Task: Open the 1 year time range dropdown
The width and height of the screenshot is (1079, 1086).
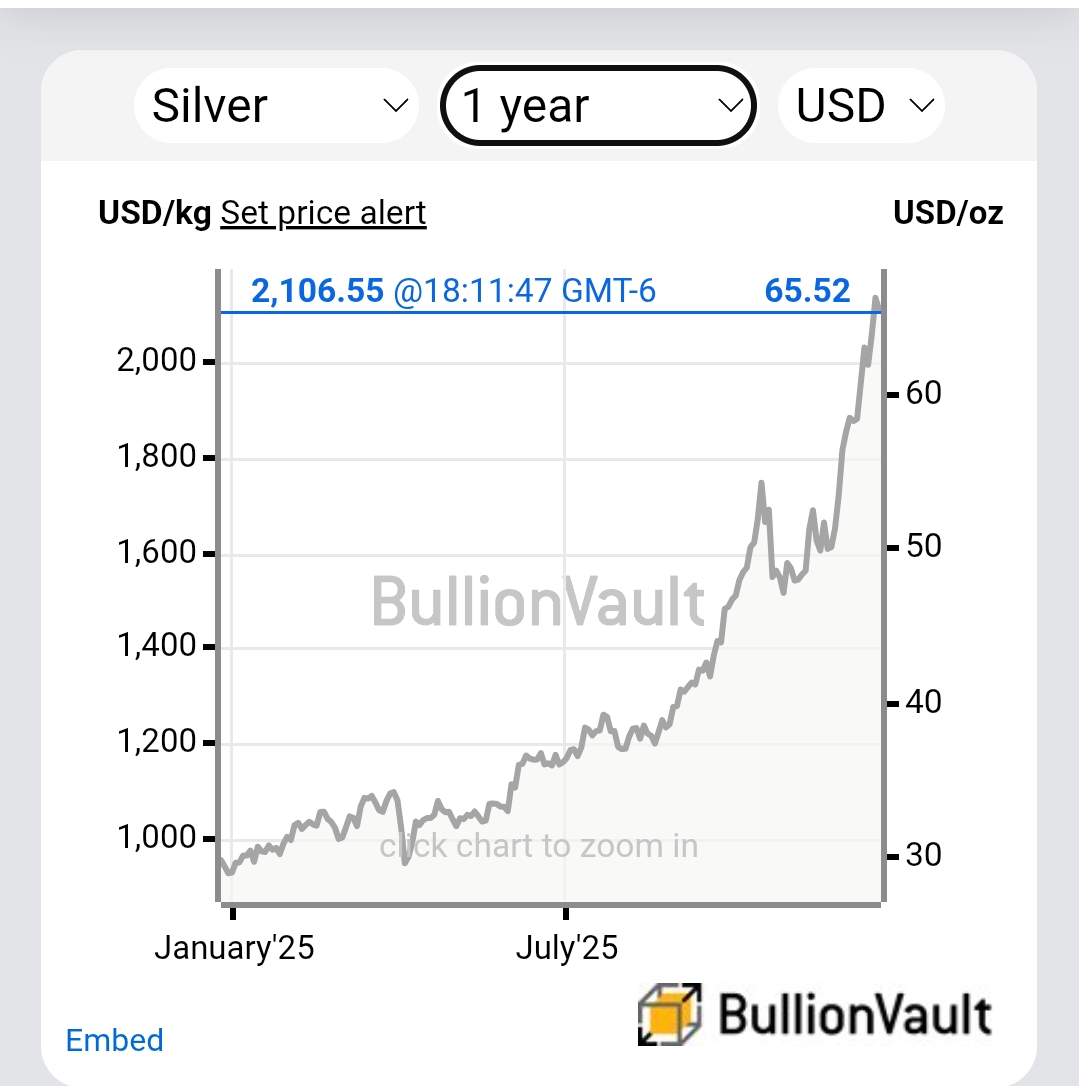Action: (598, 106)
